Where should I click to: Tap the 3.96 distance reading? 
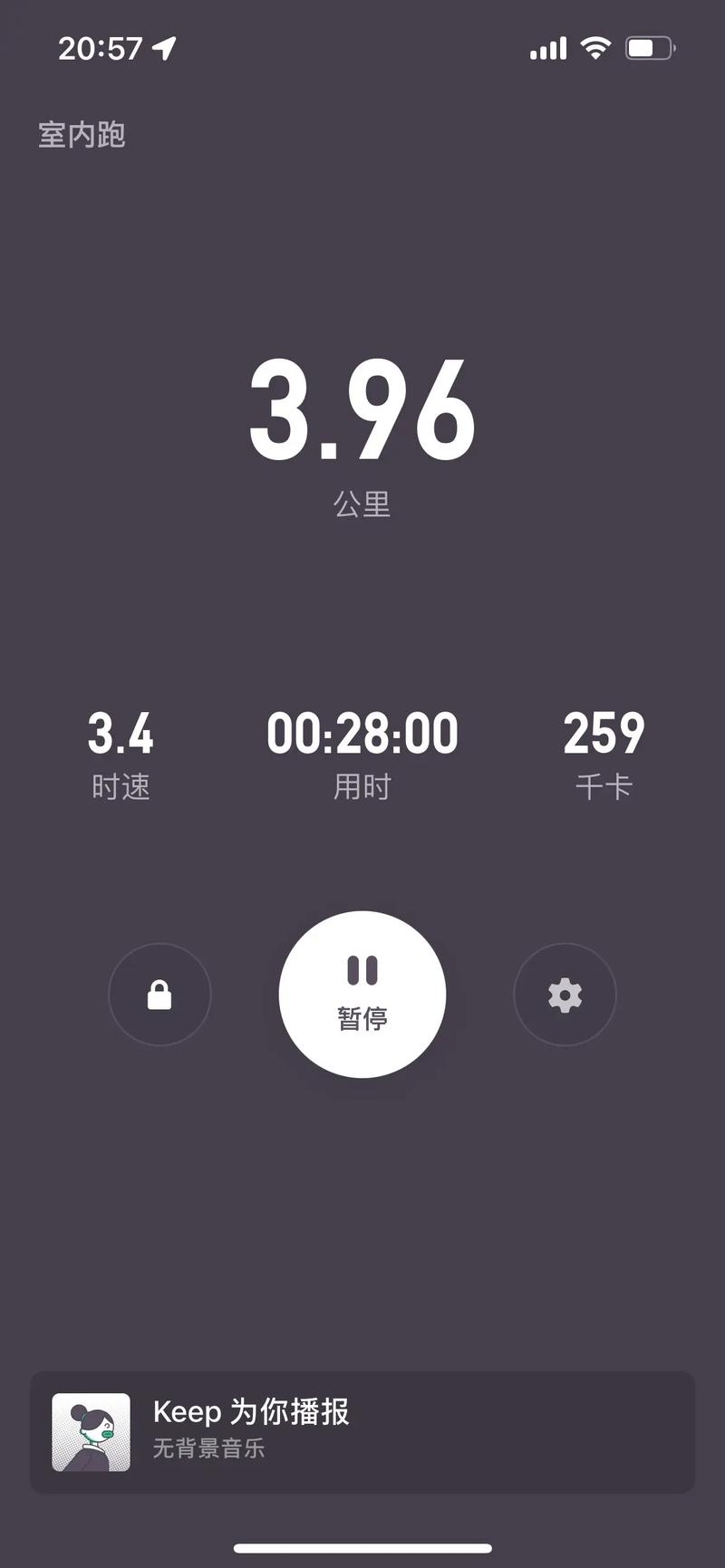point(362,417)
